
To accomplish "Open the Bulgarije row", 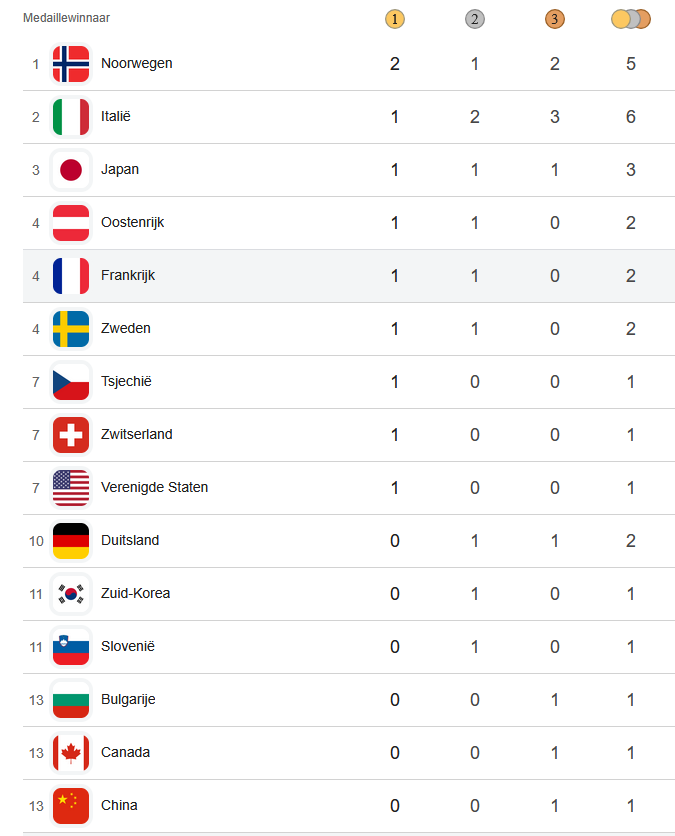I will [349, 700].
